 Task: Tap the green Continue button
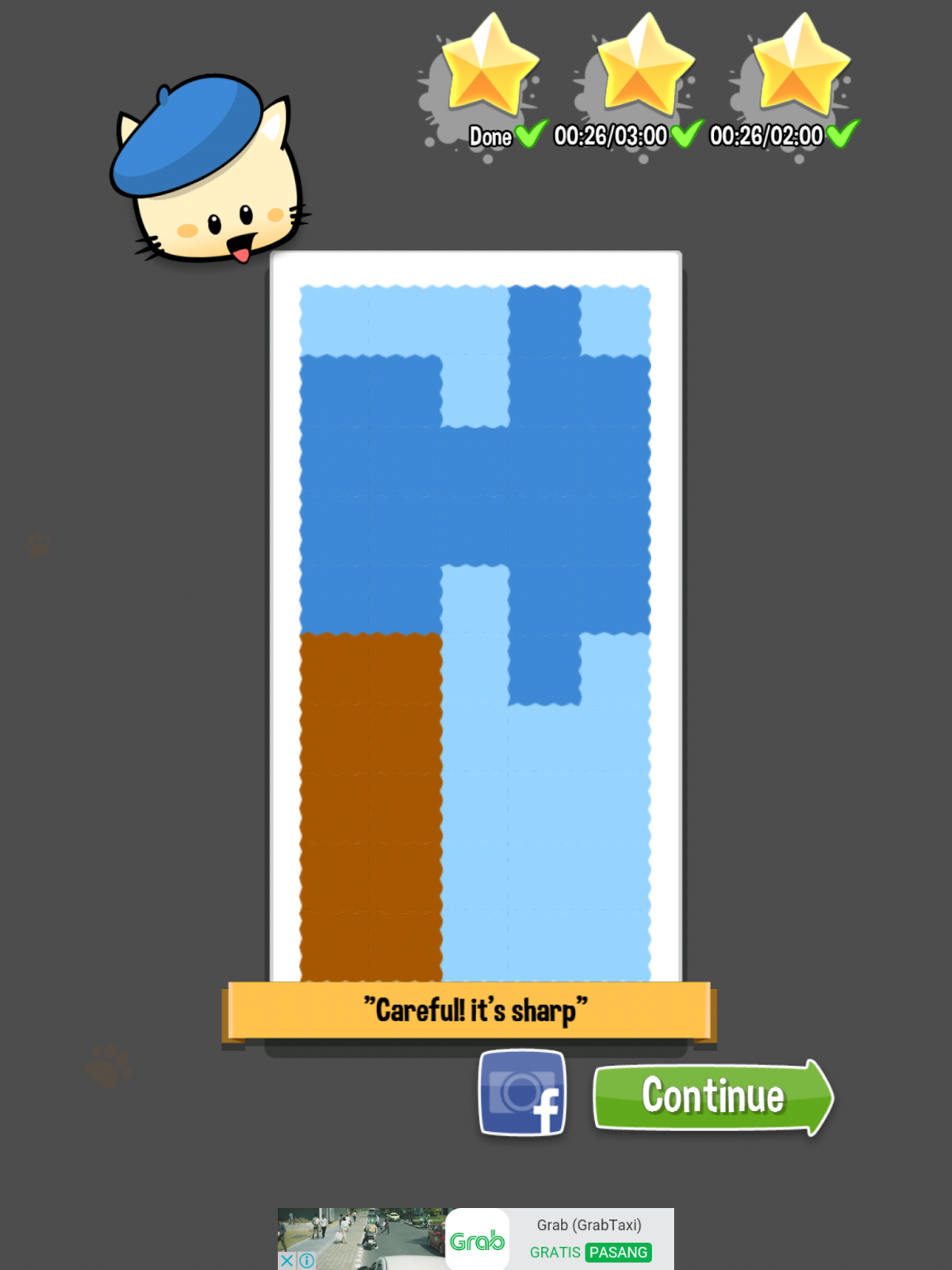pyautogui.click(x=712, y=1098)
